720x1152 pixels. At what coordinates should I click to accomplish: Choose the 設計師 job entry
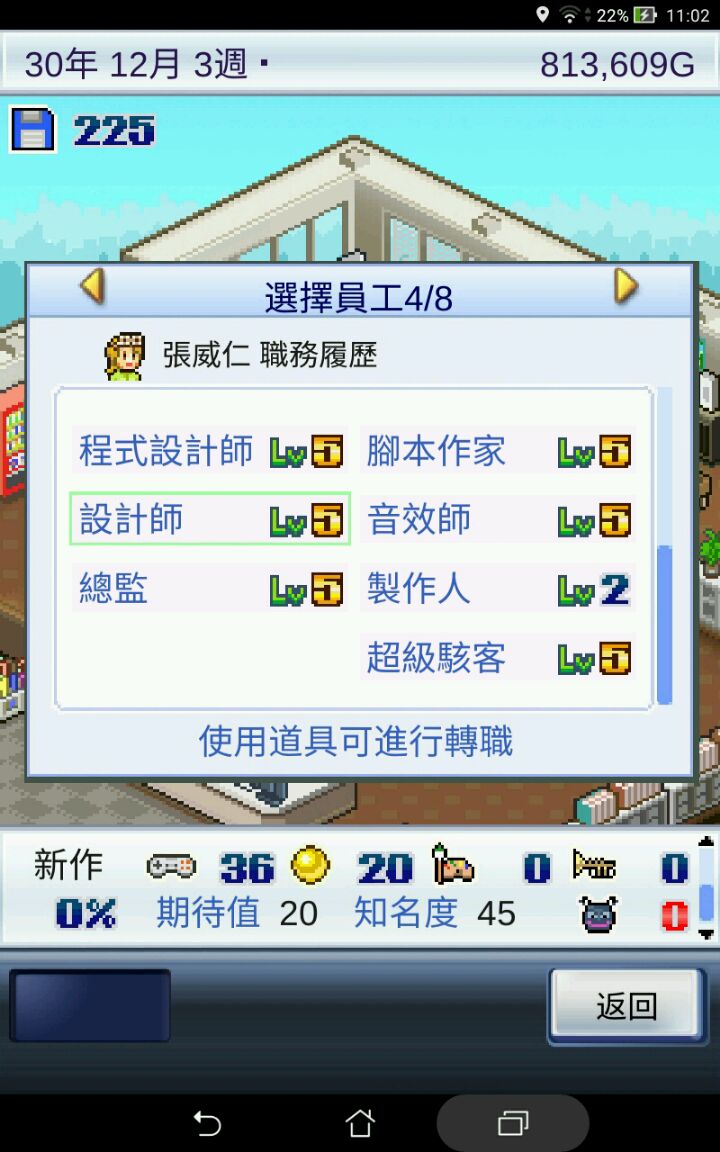[210, 519]
